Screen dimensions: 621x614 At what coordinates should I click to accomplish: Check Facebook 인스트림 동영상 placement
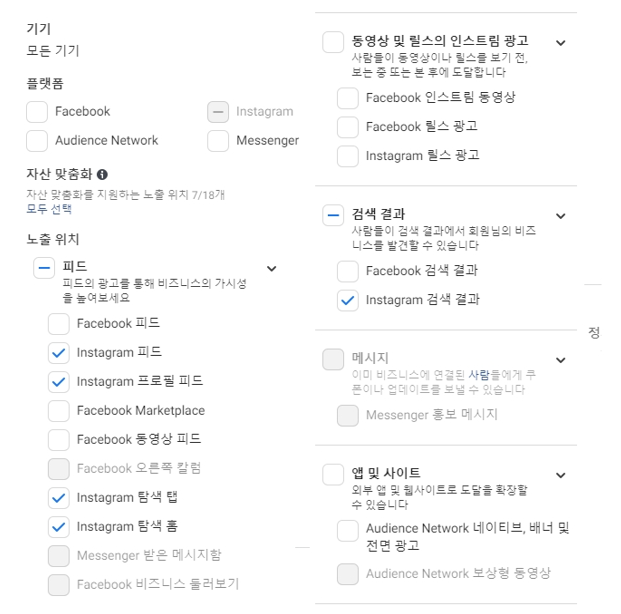click(x=348, y=98)
